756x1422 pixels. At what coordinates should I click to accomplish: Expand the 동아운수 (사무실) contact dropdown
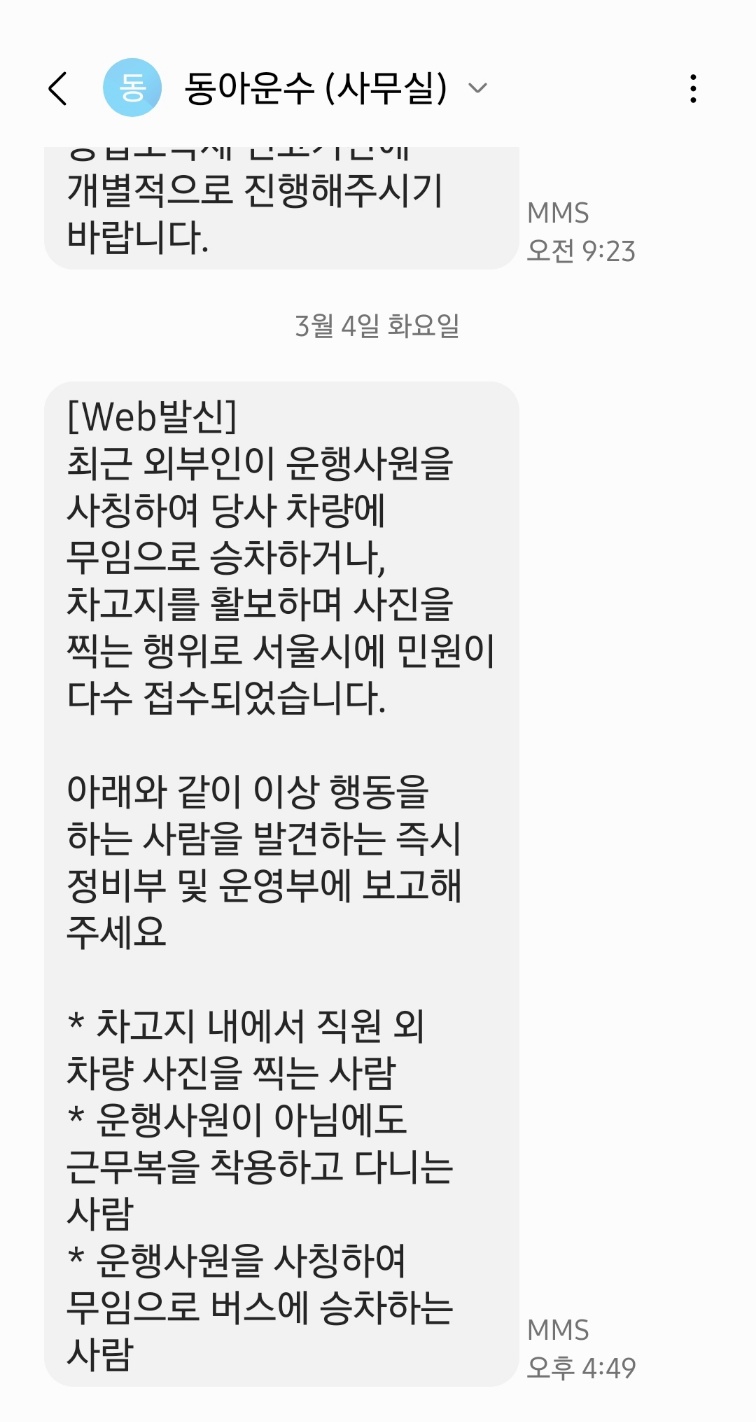click(x=478, y=89)
